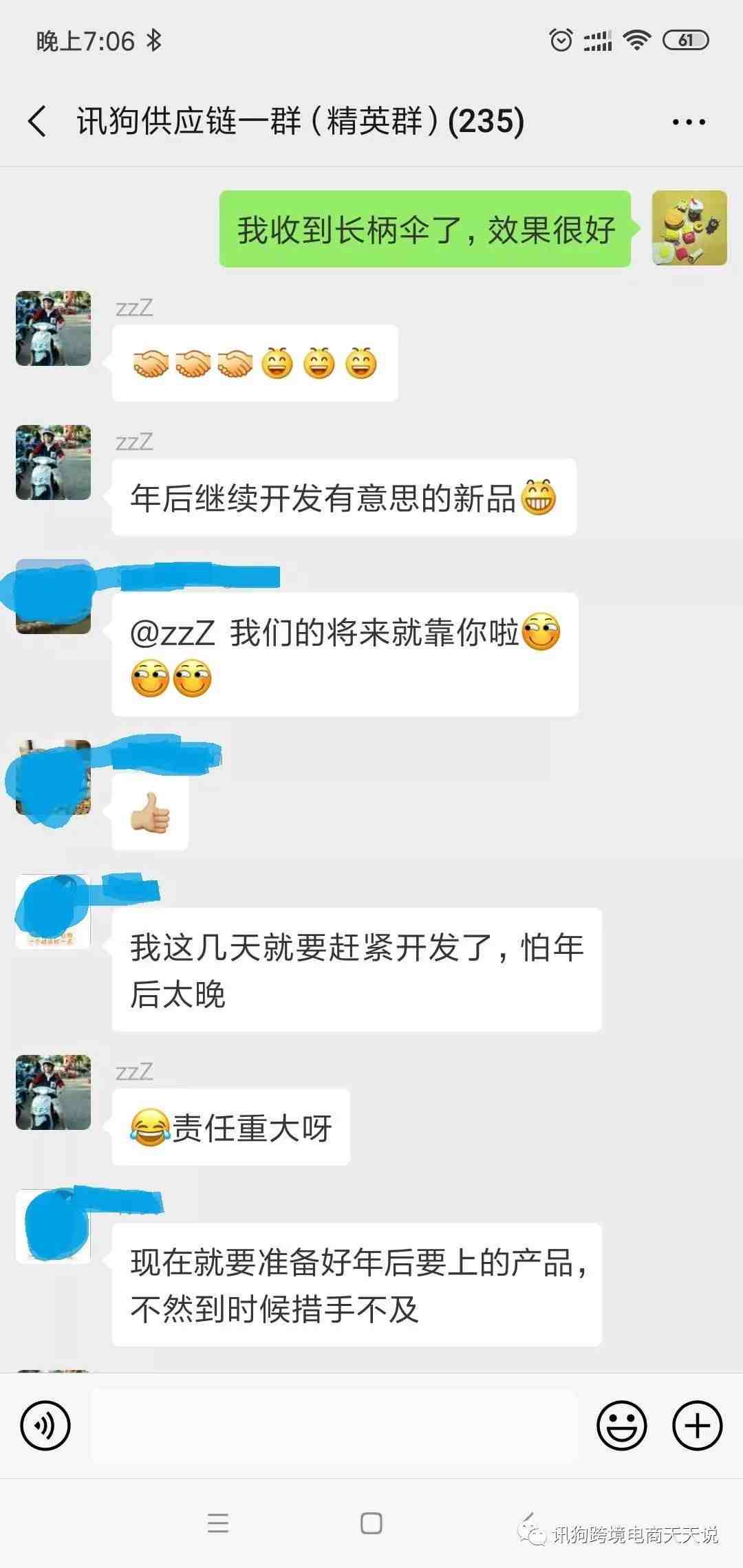
Task: Tap the system home button
Action: (371, 1523)
